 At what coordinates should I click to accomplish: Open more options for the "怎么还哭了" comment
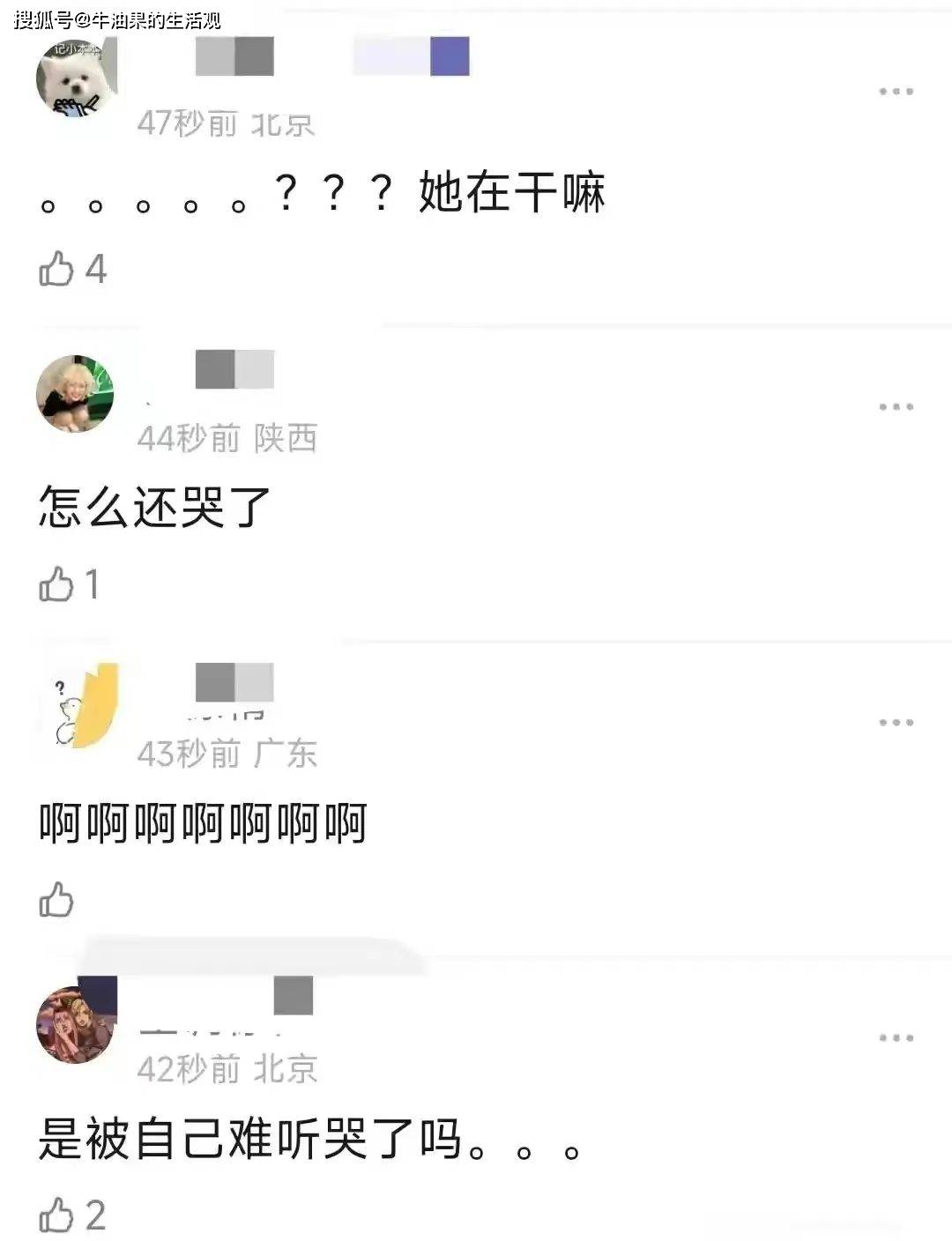(896, 407)
